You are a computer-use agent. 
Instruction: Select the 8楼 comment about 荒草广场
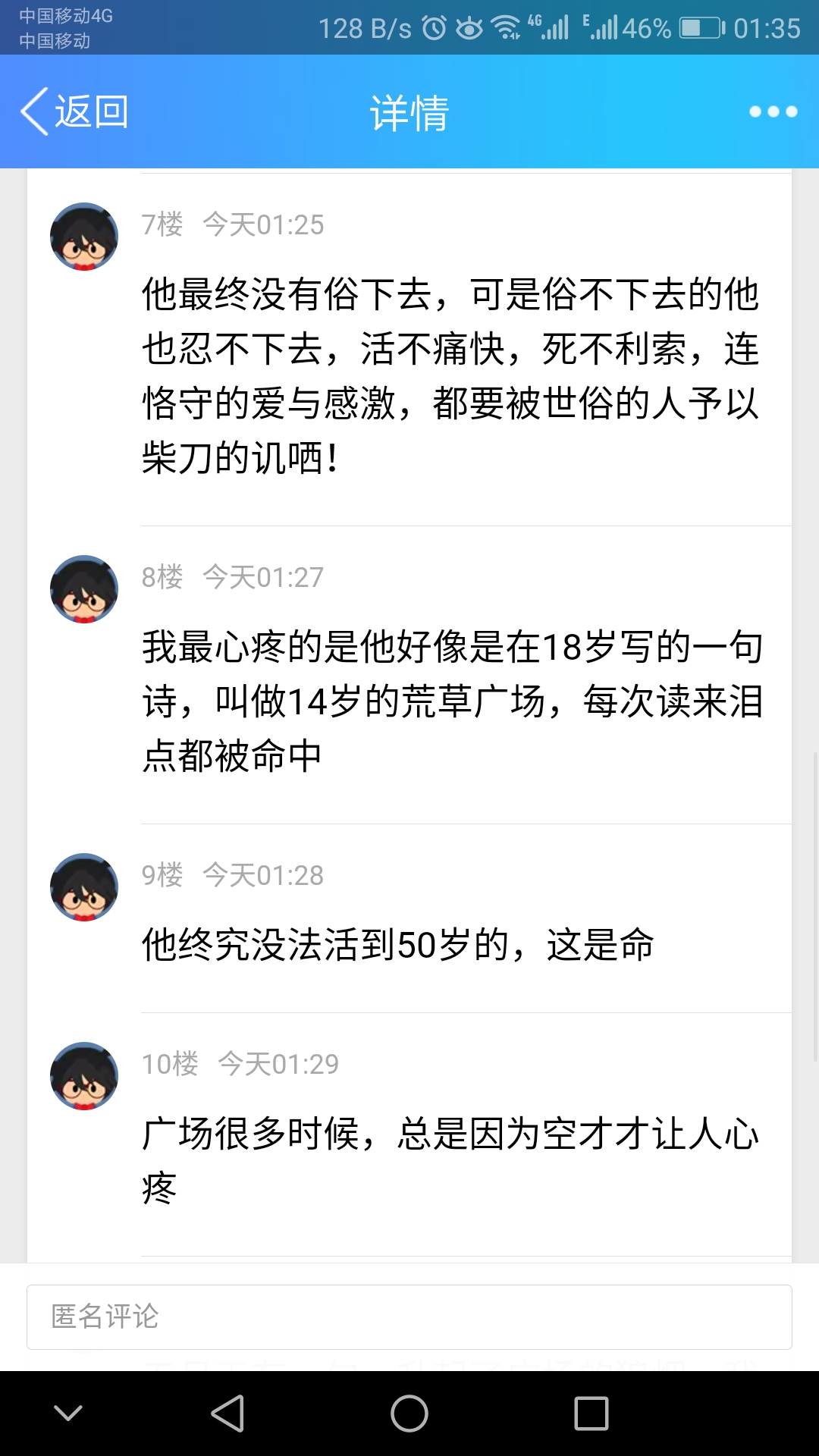click(x=452, y=701)
